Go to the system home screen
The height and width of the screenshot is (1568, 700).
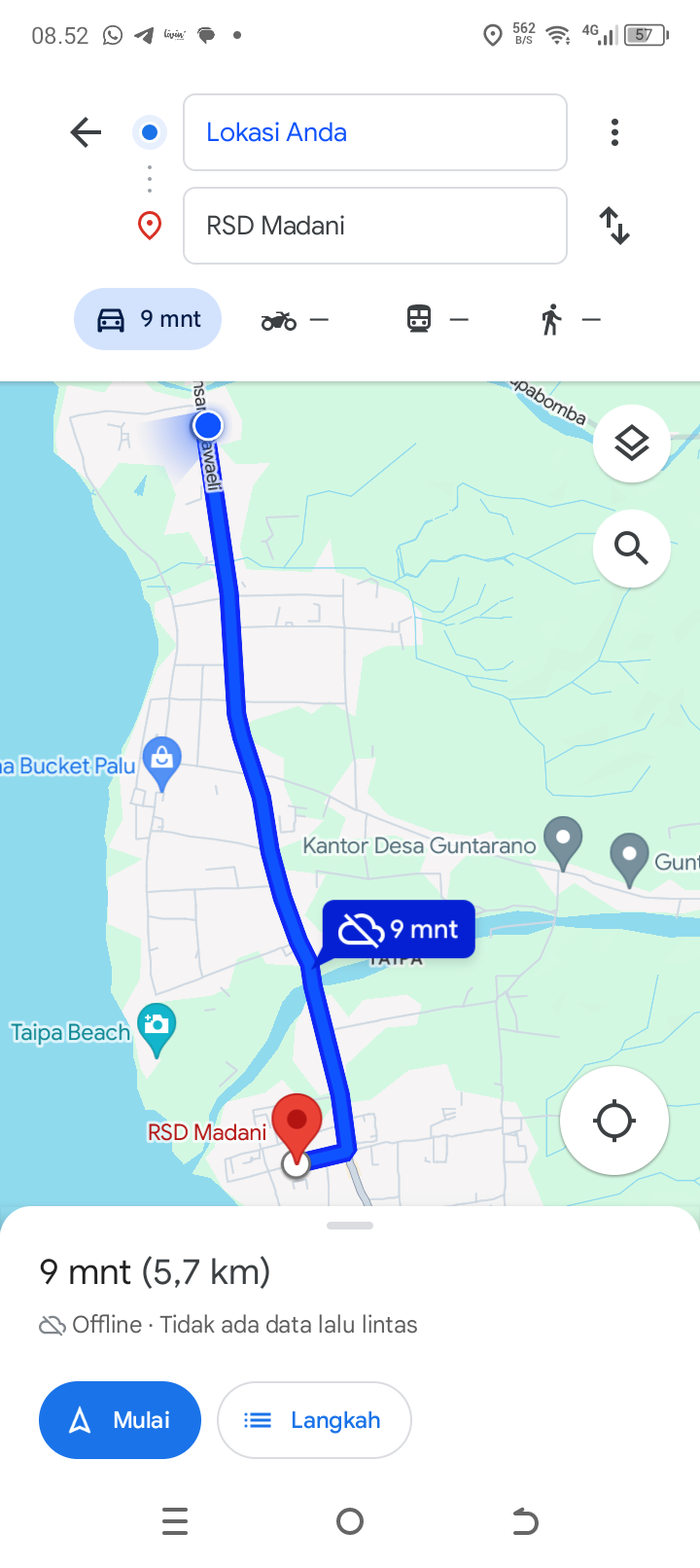[350, 1521]
